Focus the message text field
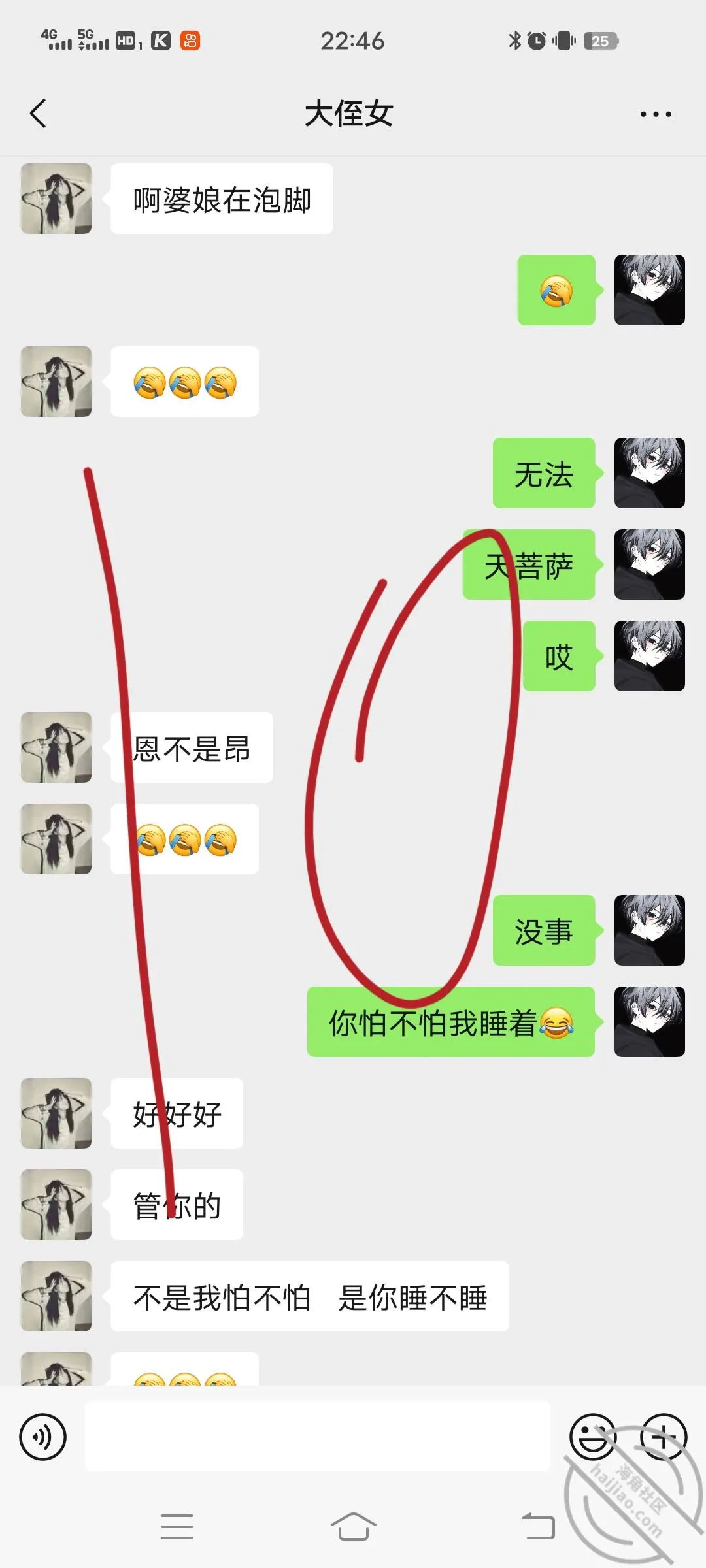The width and height of the screenshot is (706, 1568). point(317,1436)
